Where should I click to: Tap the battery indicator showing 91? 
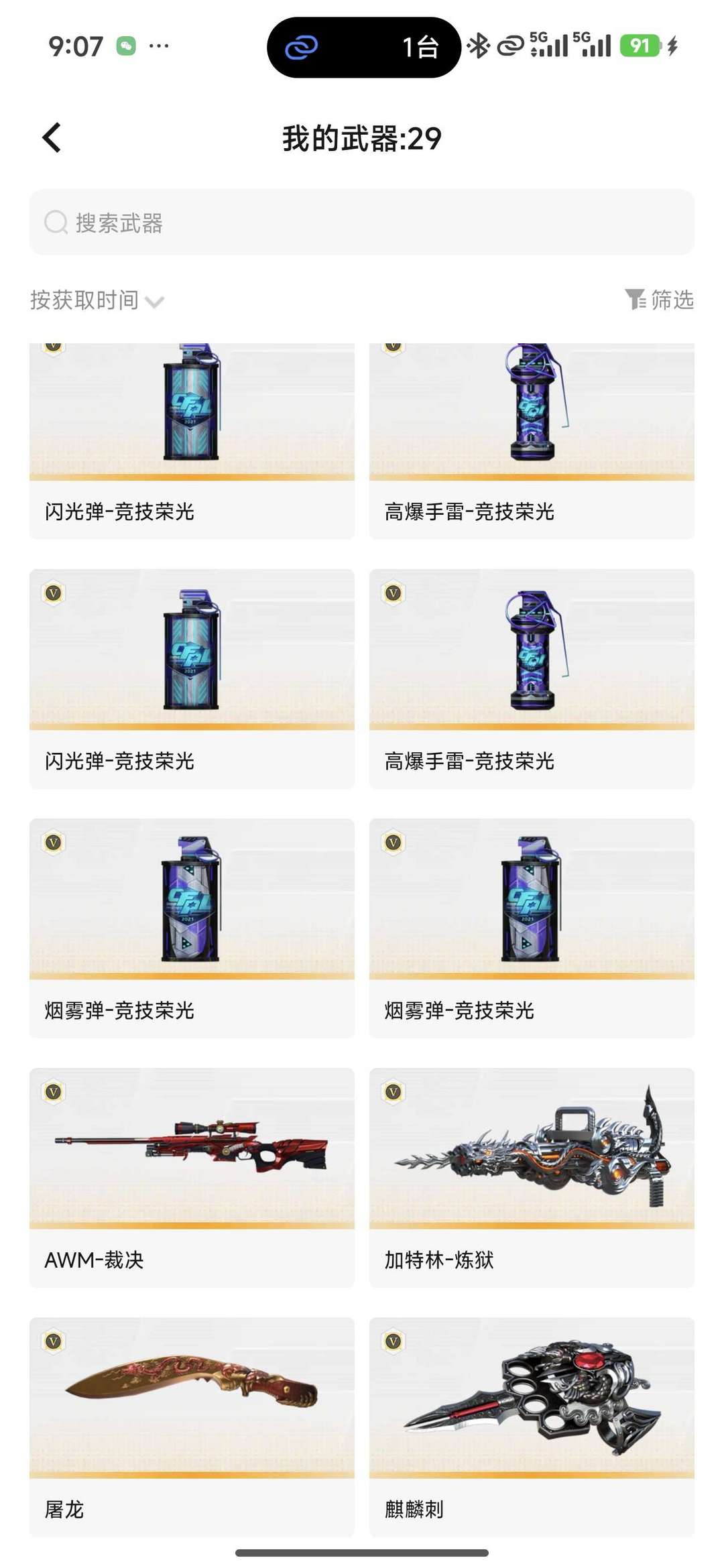pos(642,47)
